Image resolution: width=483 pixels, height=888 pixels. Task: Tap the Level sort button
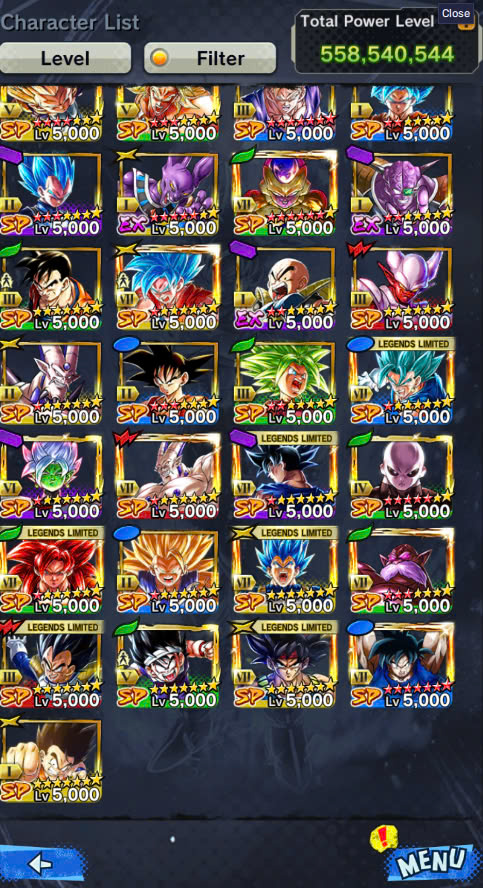point(65,58)
